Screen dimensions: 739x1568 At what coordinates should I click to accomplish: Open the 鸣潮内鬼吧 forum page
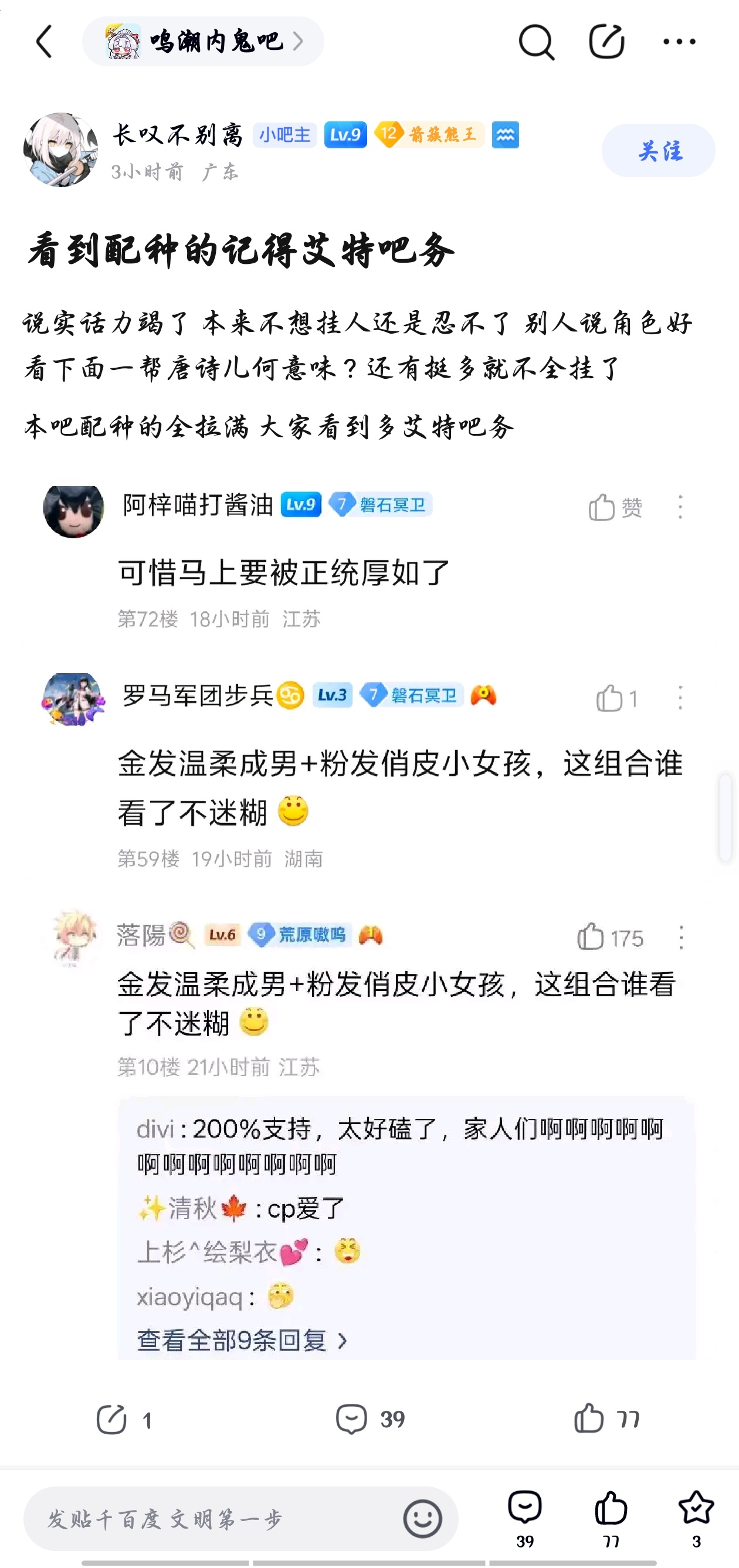click(204, 42)
